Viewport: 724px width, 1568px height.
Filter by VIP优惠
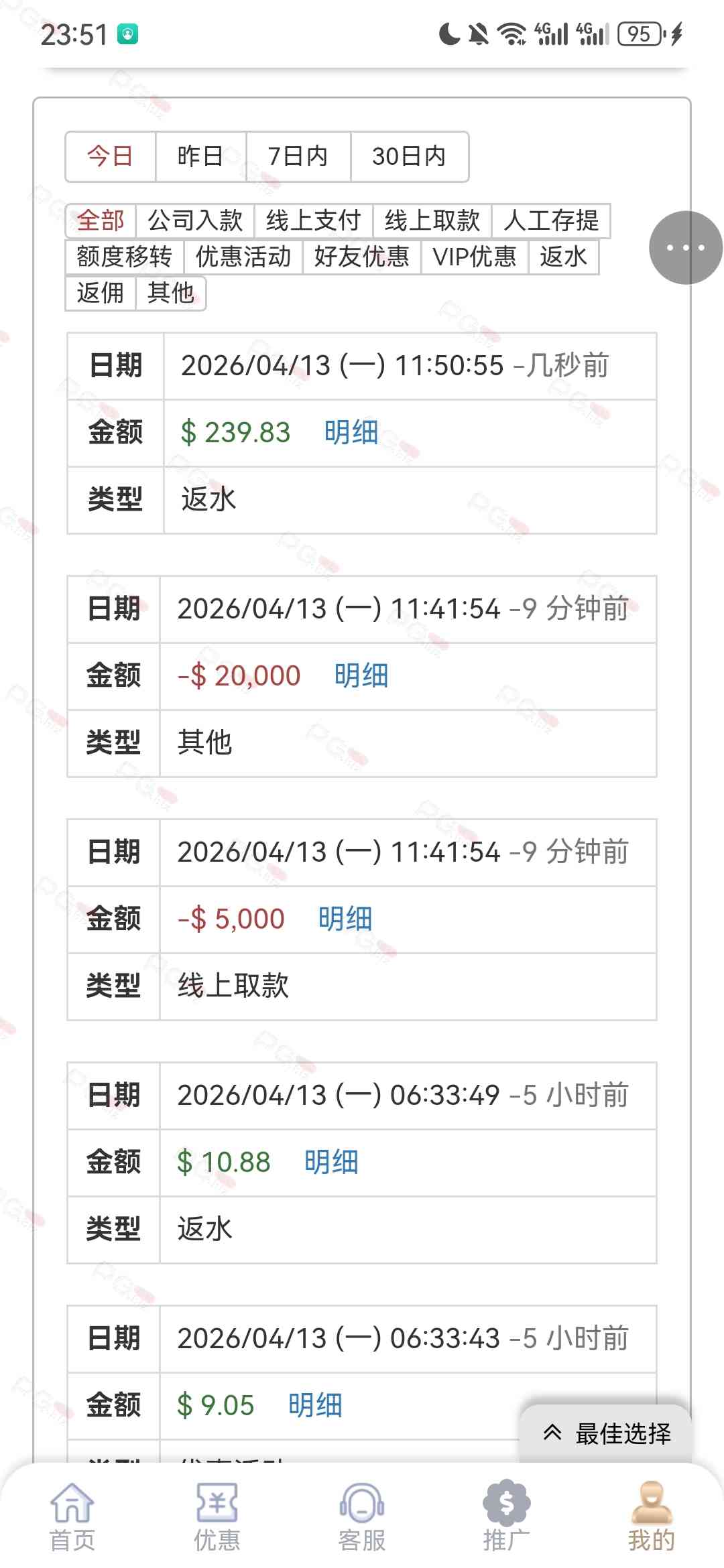click(474, 257)
